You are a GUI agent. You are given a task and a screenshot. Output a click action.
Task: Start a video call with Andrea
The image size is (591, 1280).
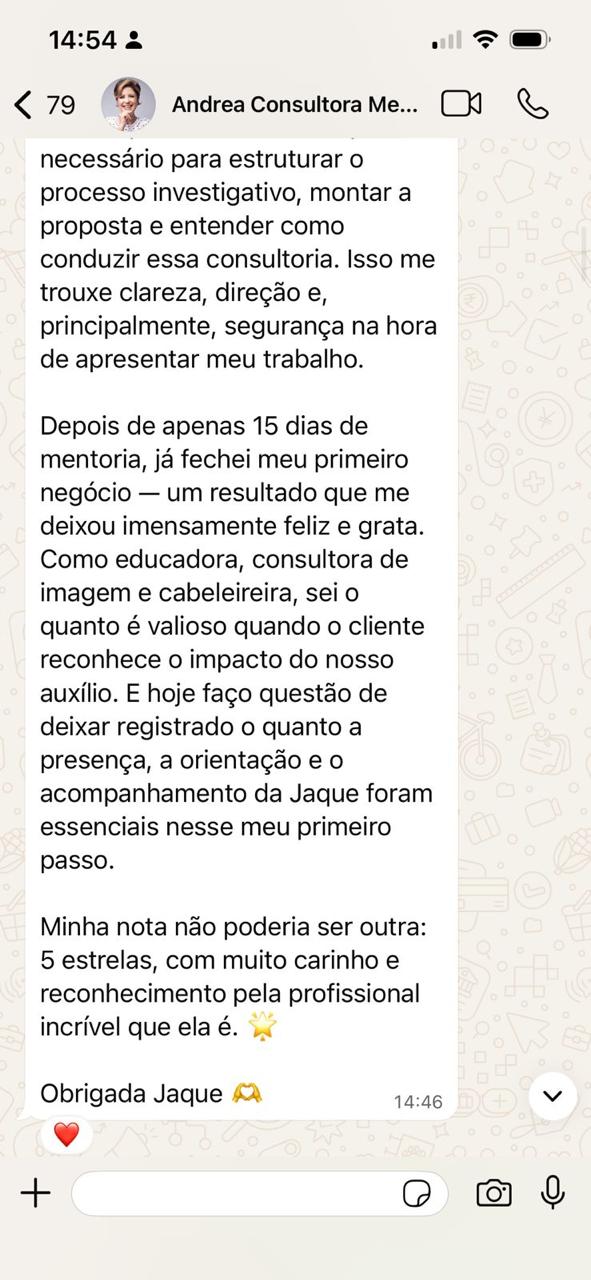(x=461, y=103)
